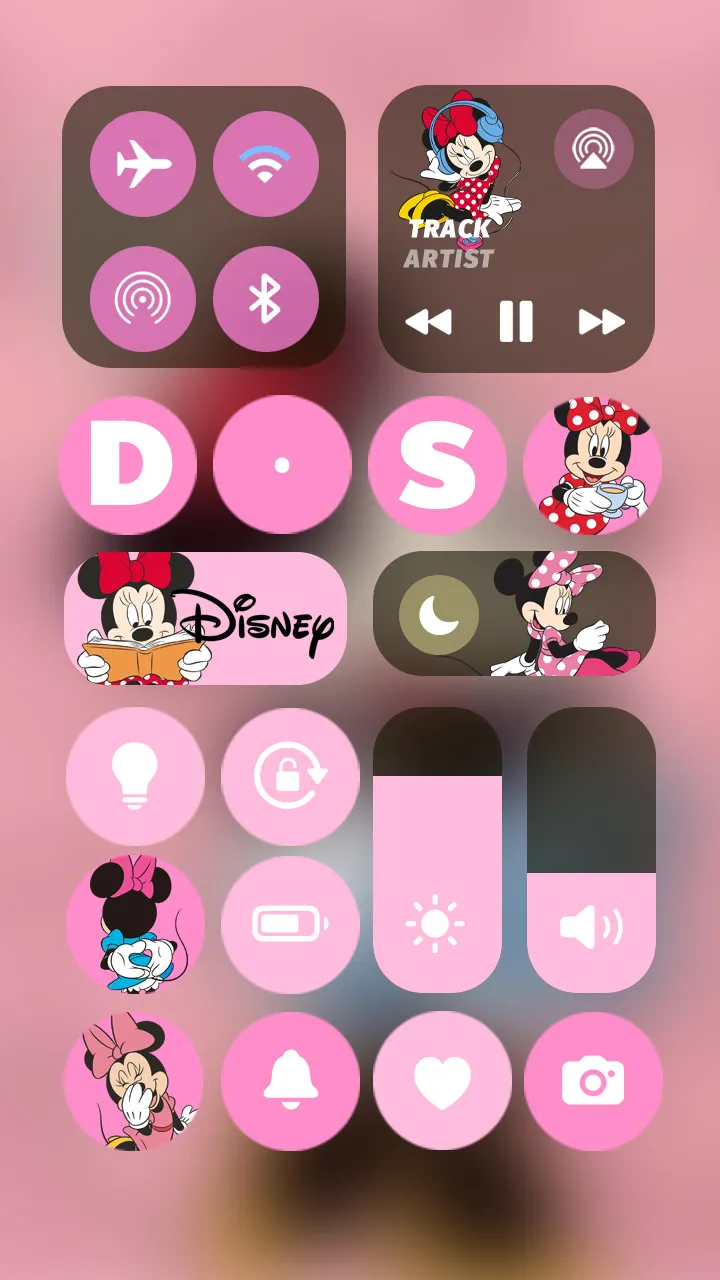Open the camera
The width and height of the screenshot is (720, 1280).
[x=593, y=1081]
